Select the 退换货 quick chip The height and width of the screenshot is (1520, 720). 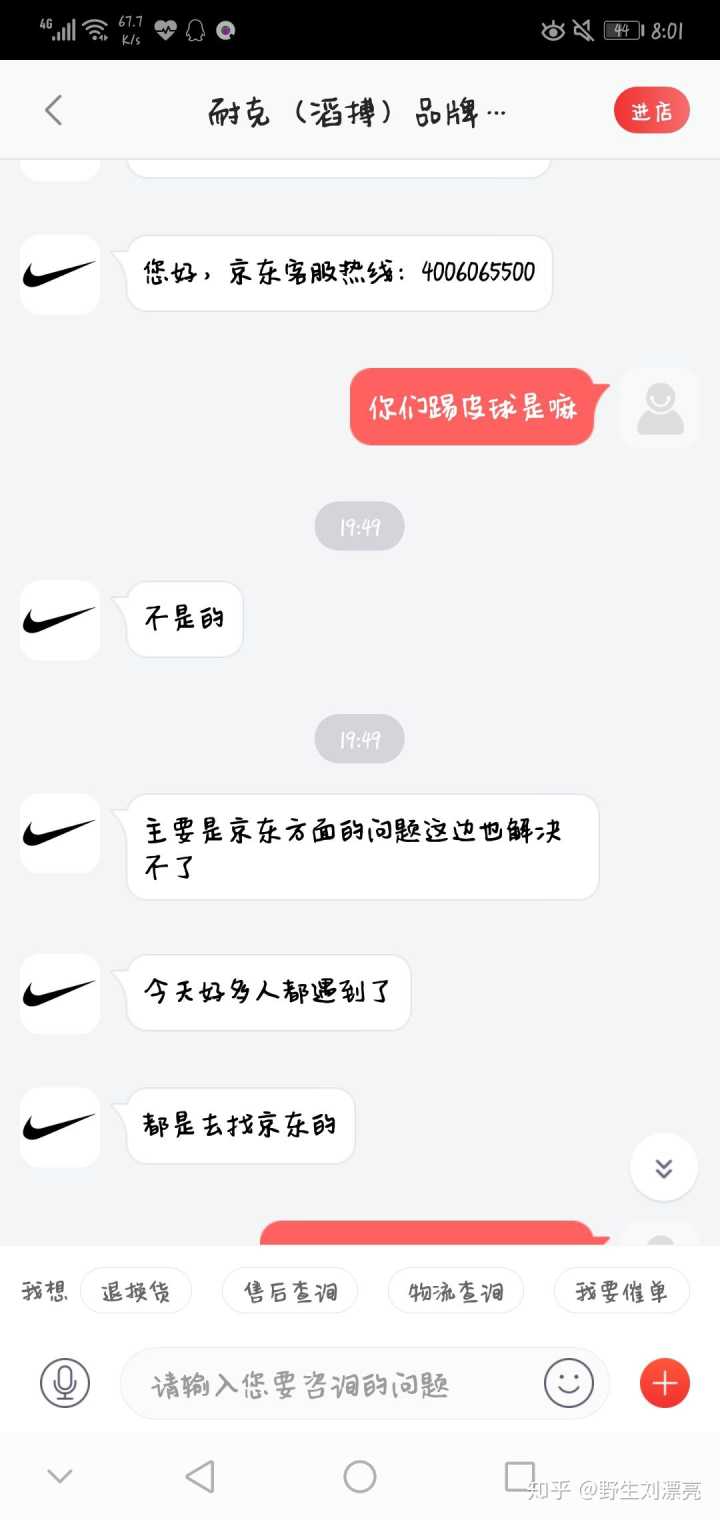point(136,1291)
